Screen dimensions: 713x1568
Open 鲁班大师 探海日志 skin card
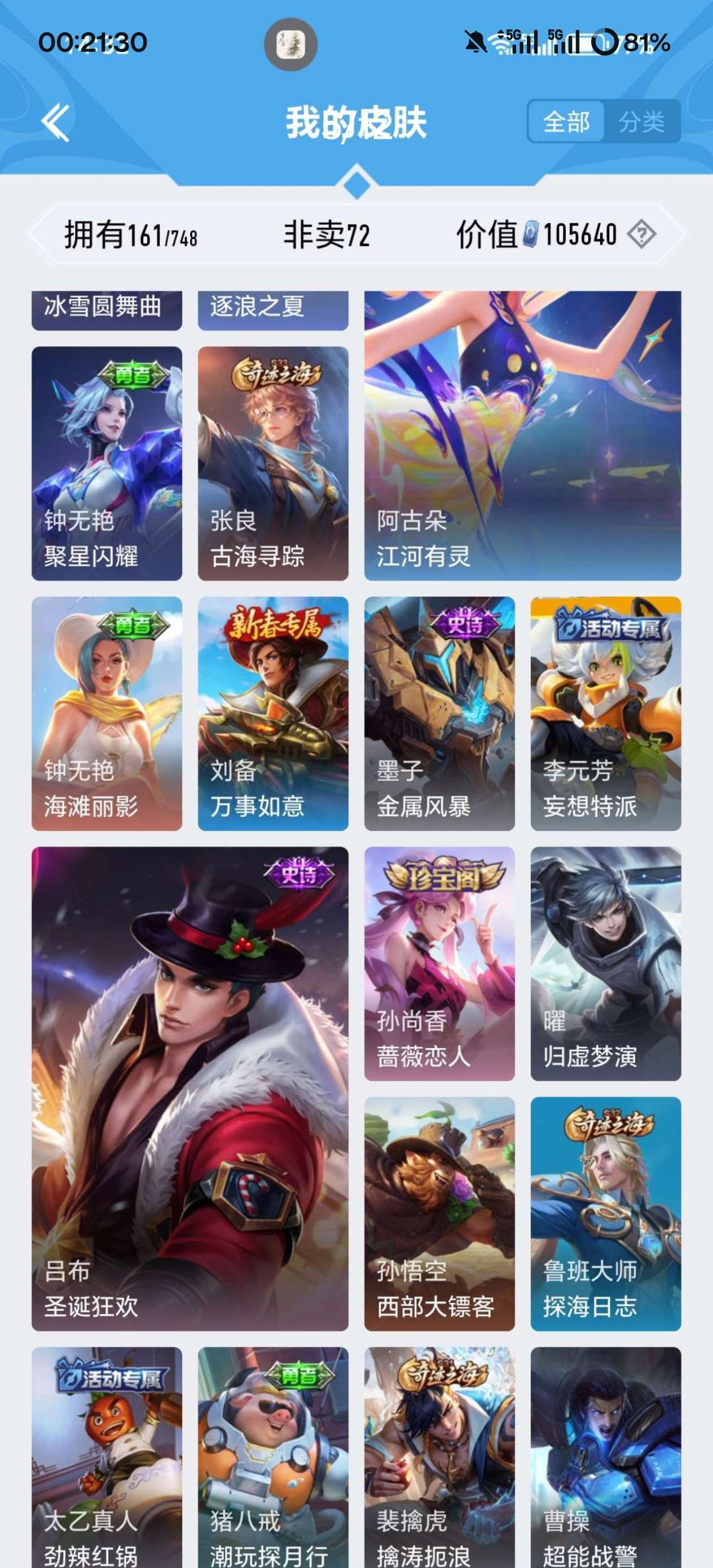(x=605, y=1214)
